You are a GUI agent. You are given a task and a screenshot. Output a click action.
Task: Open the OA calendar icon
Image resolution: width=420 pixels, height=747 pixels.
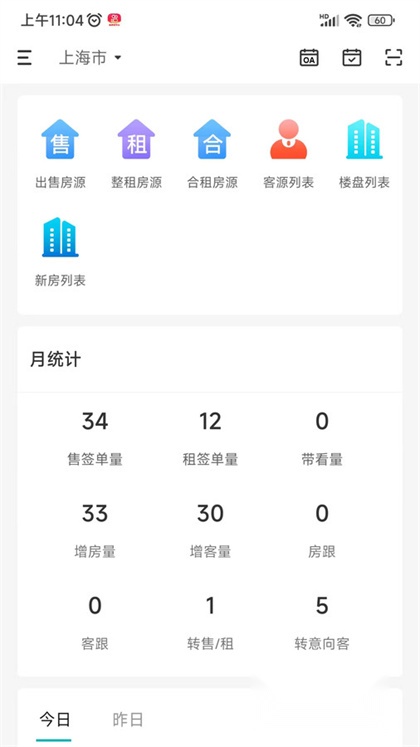(x=309, y=58)
